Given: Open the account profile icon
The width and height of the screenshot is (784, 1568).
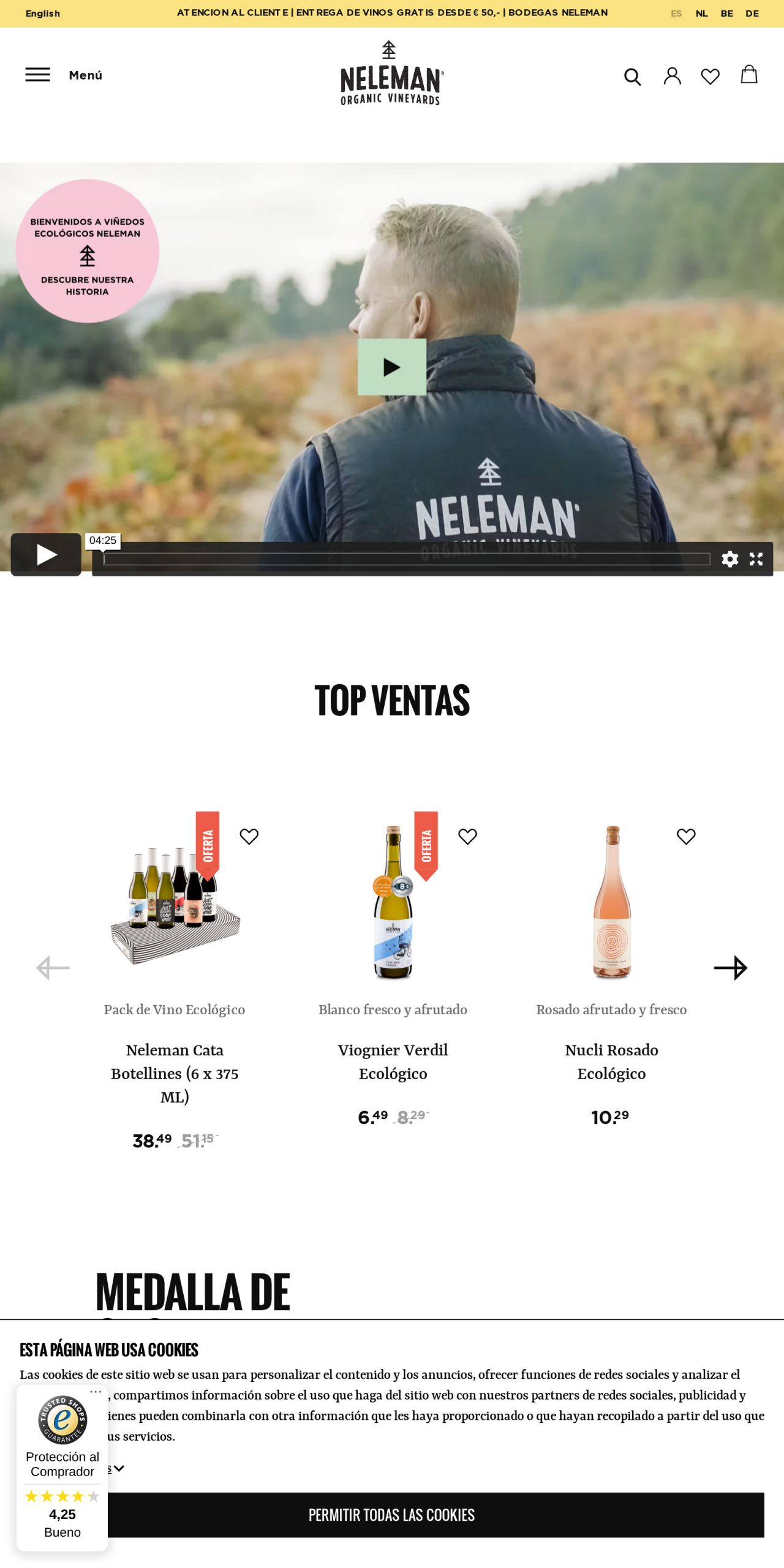Looking at the screenshot, I should 672,76.
